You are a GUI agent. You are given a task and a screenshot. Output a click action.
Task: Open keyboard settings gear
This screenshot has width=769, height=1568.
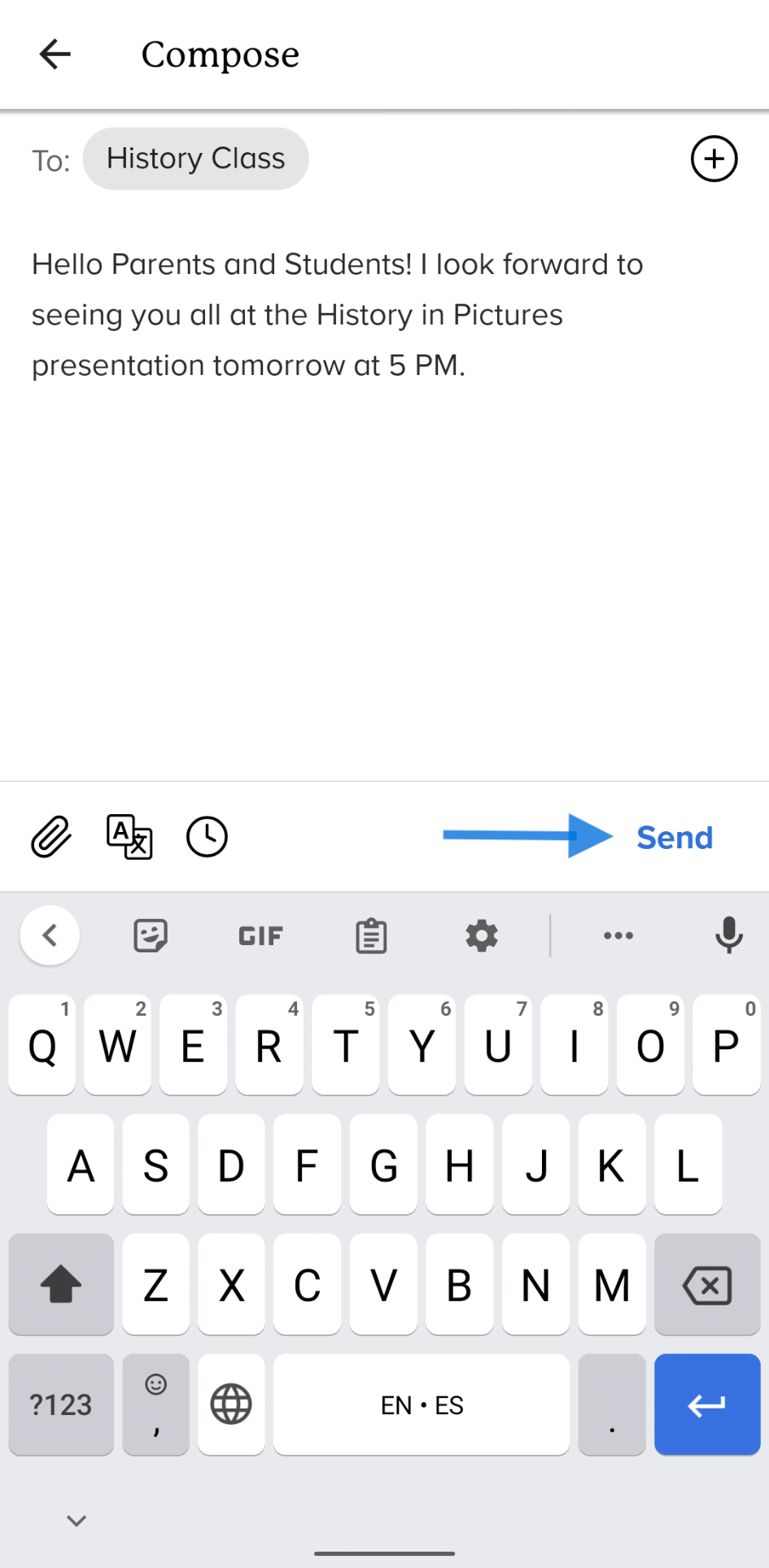click(x=481, y=936)
